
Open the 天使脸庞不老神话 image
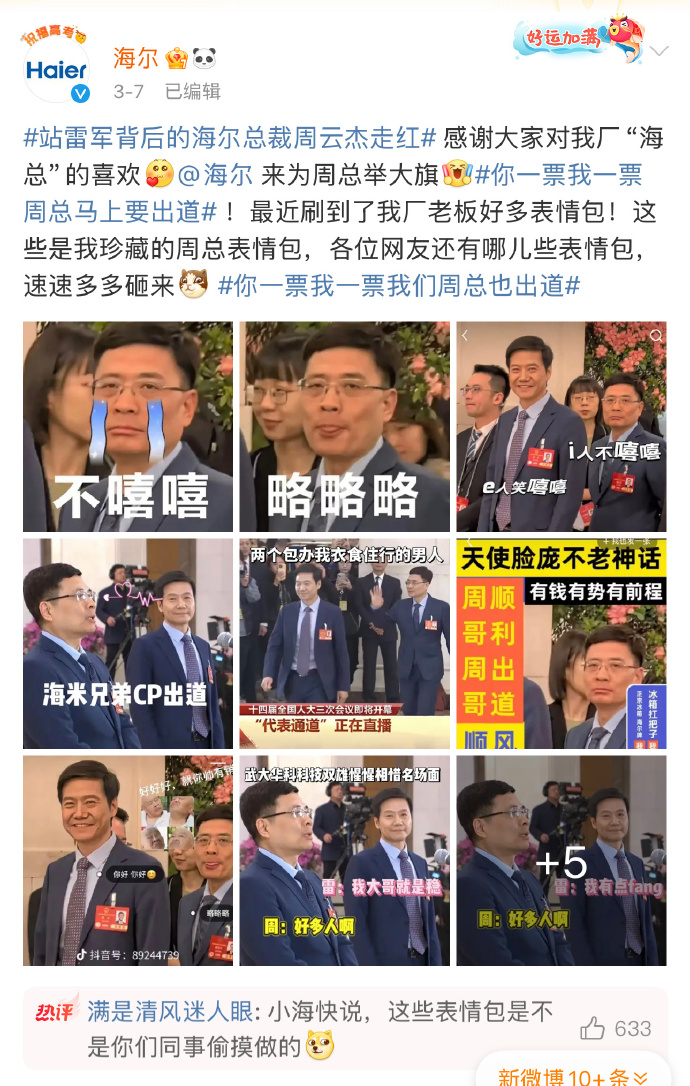click(561, 643)
